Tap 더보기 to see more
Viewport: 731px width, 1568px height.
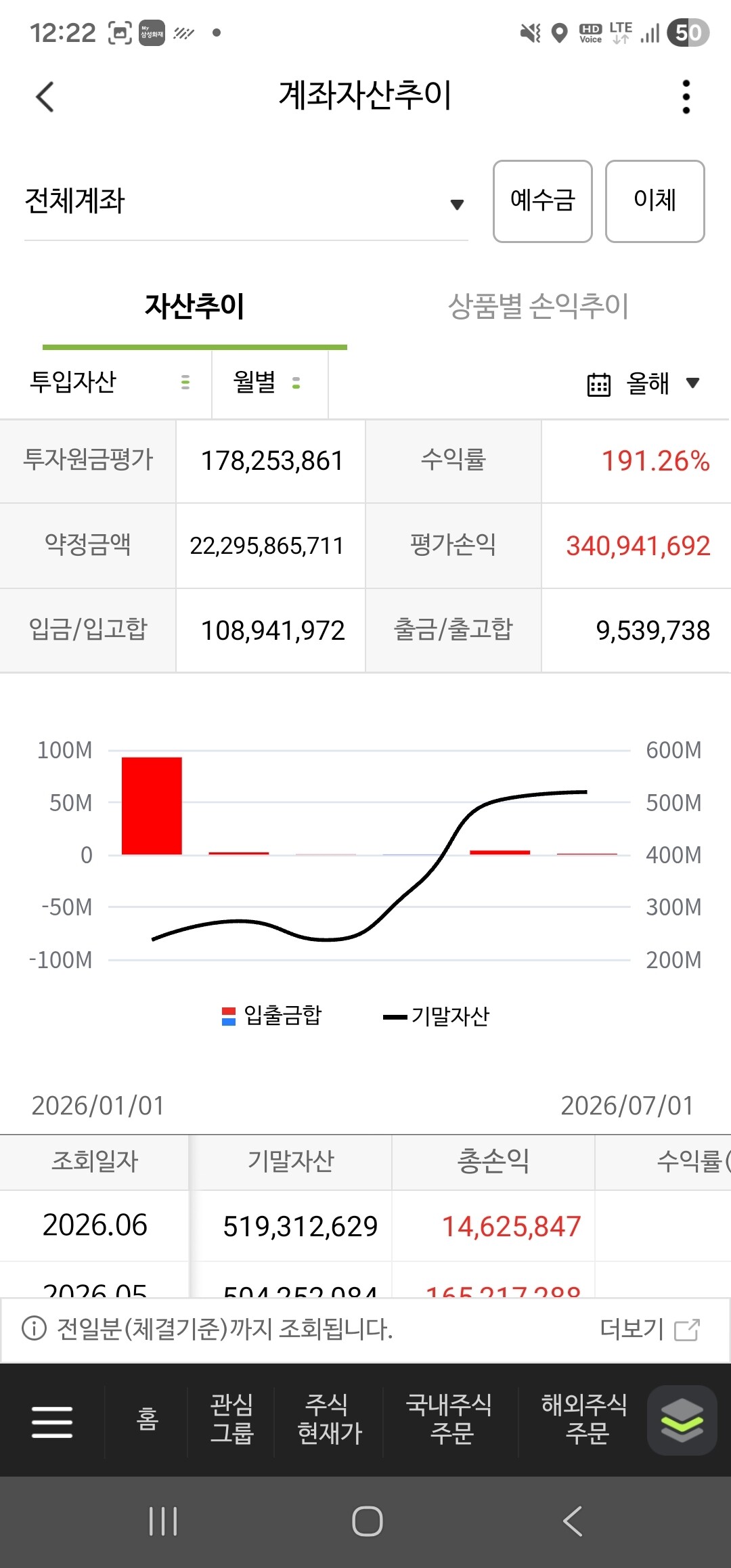(649, 1329)
